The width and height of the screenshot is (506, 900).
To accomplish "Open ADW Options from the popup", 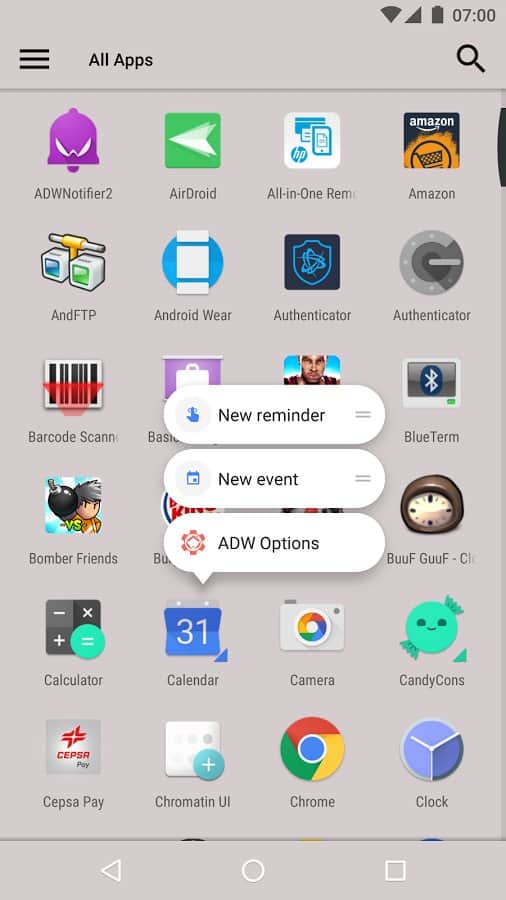I will click(x=274, y=543).
